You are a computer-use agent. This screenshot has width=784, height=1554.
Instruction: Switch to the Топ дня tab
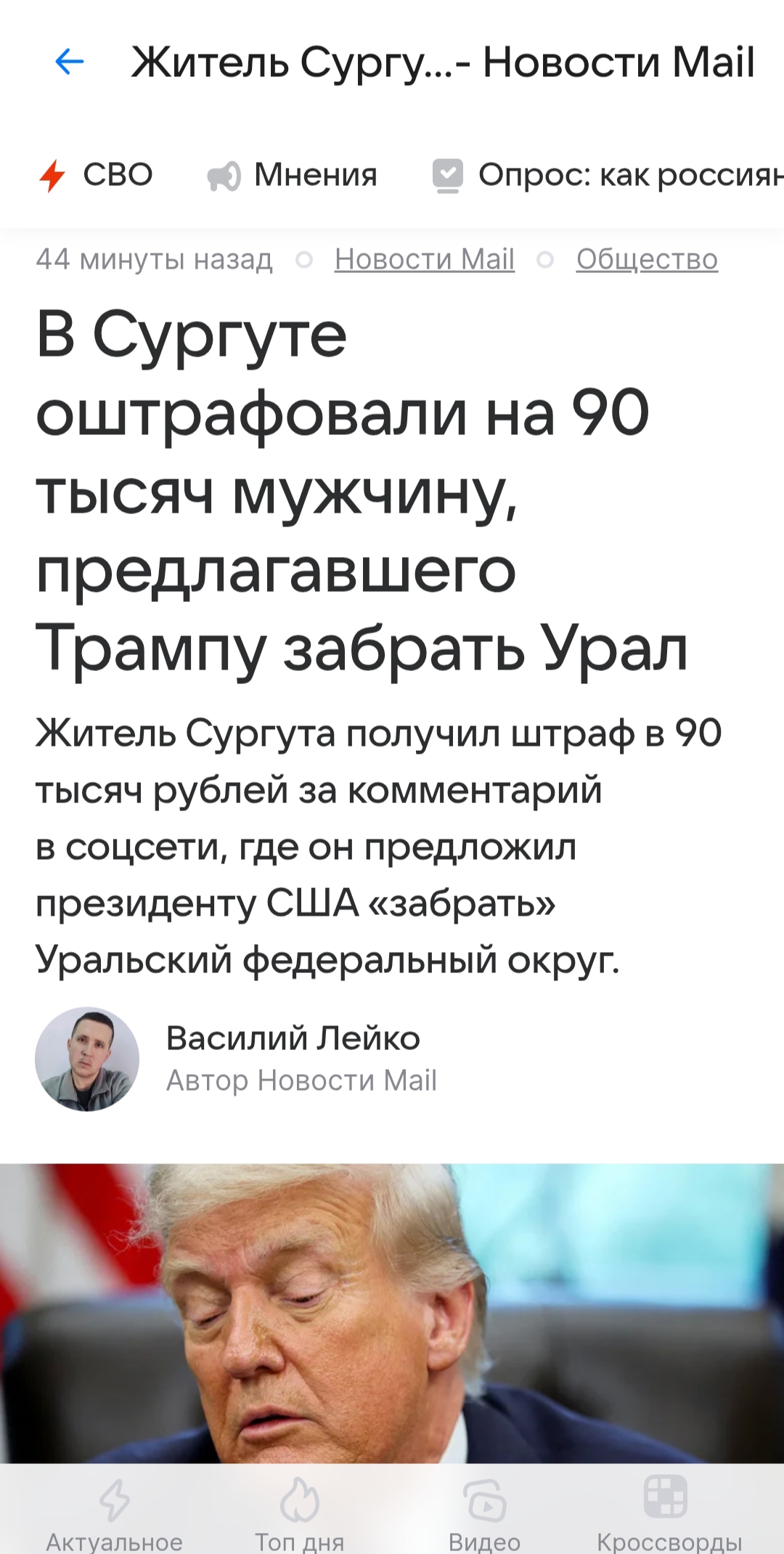coord(299,1514)
